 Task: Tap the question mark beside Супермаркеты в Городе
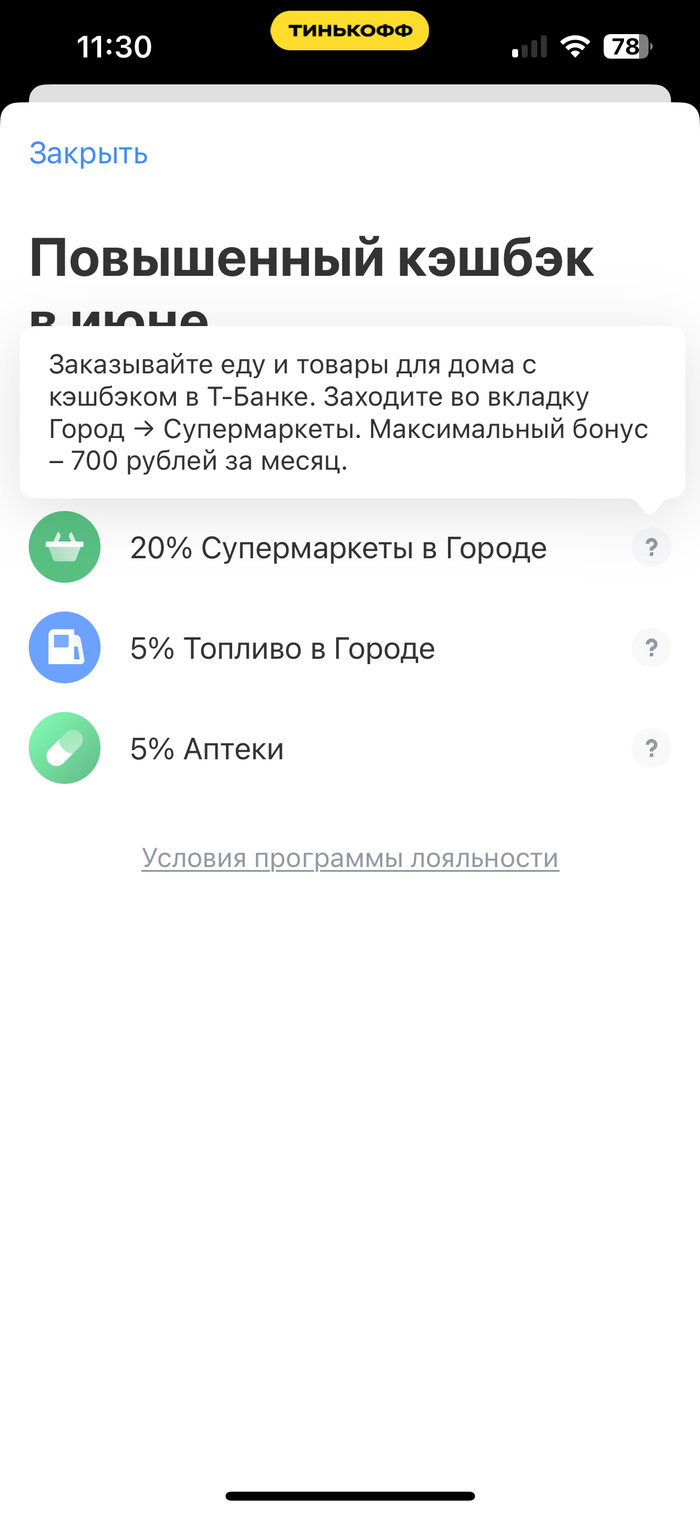point(651,548)
